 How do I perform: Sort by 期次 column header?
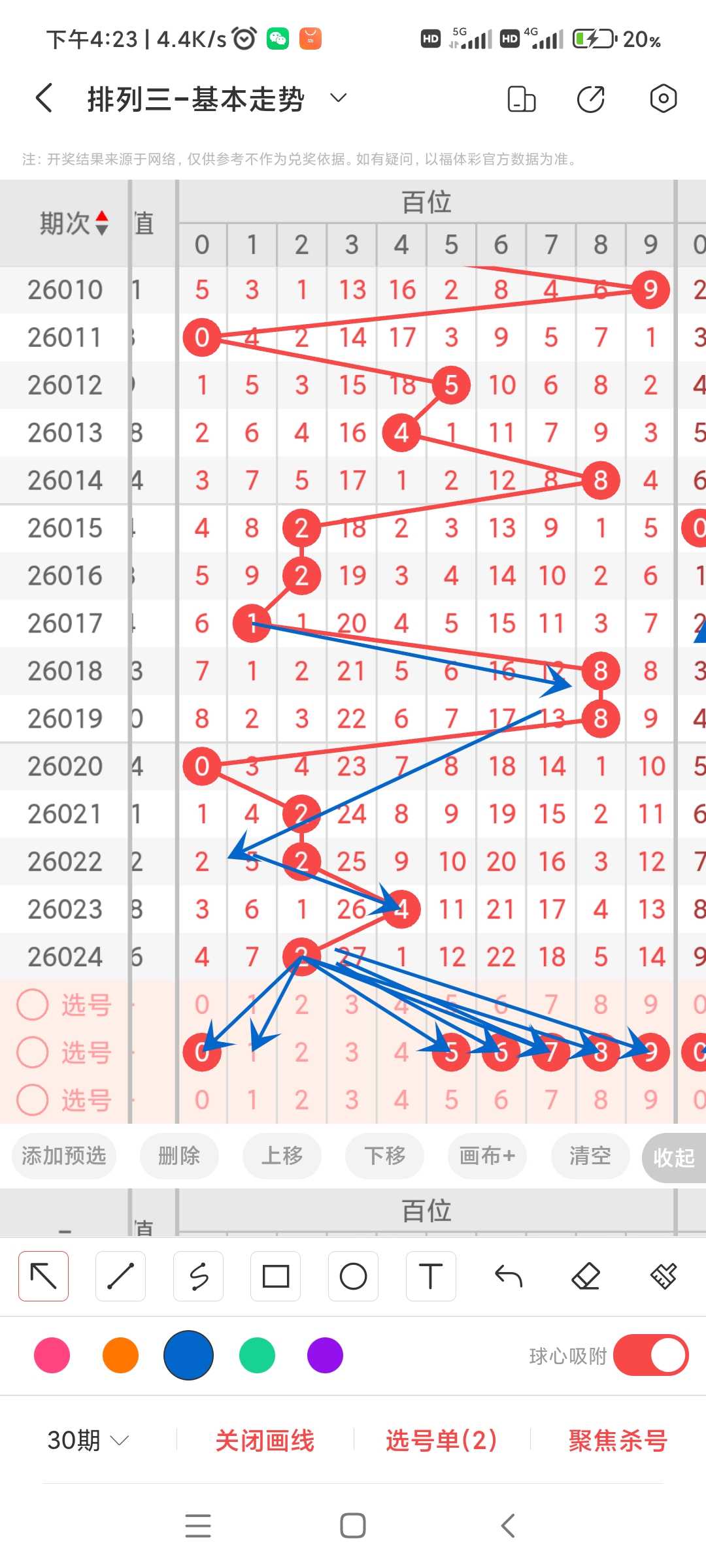pos(73,223)
